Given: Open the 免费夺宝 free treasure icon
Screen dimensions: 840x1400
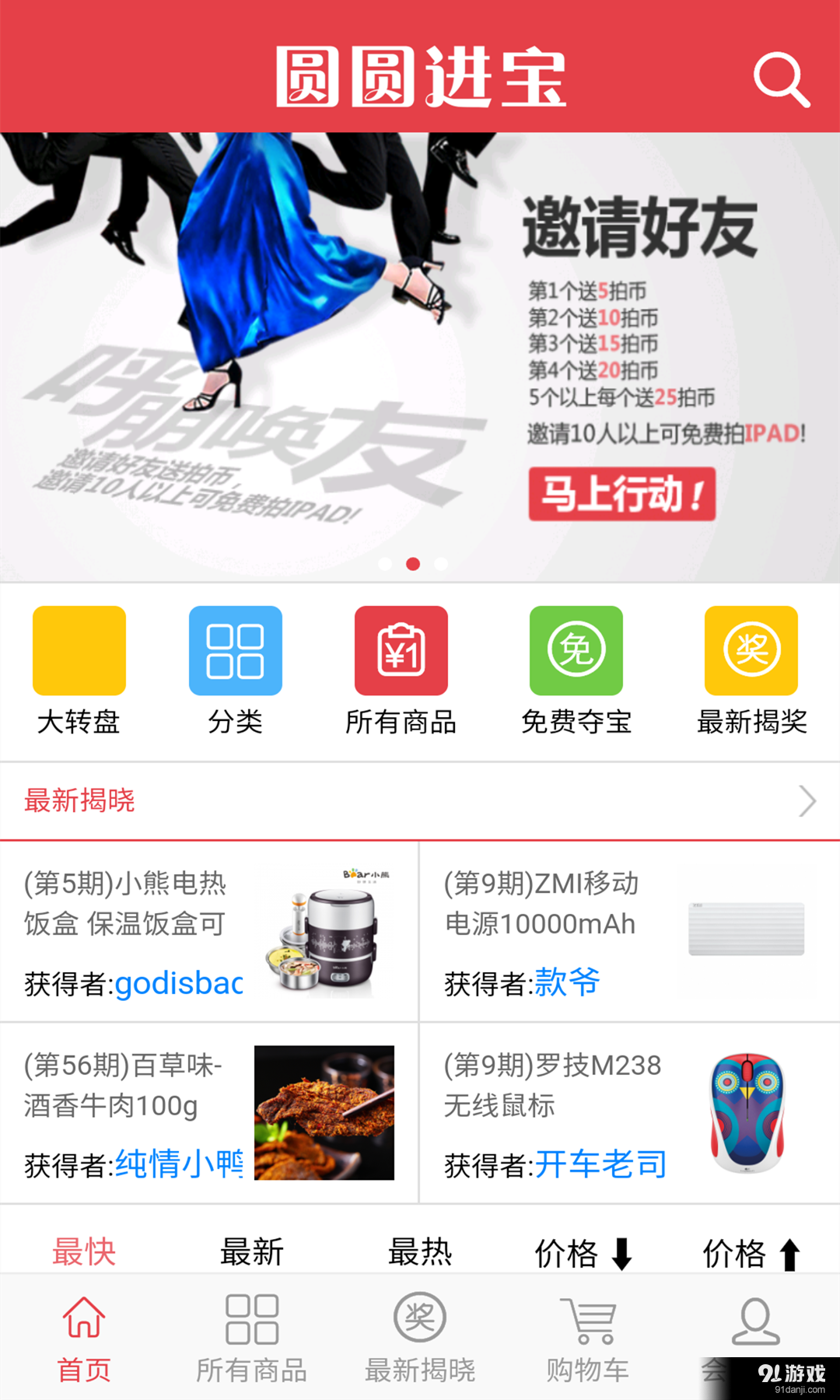Looking at the screenshot, I should click(x=576, y=650).
